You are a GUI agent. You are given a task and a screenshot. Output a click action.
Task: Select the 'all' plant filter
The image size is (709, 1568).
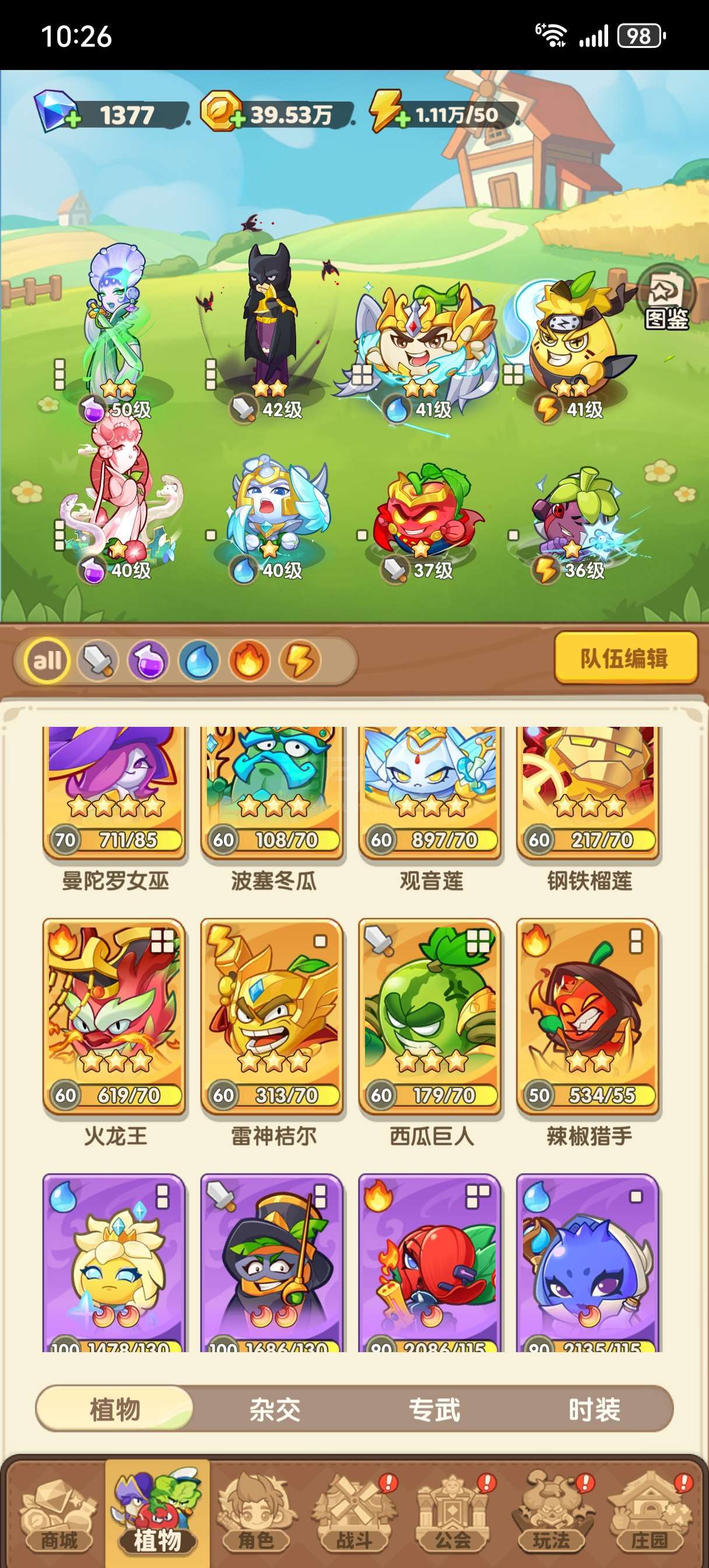tap(47, 660)
